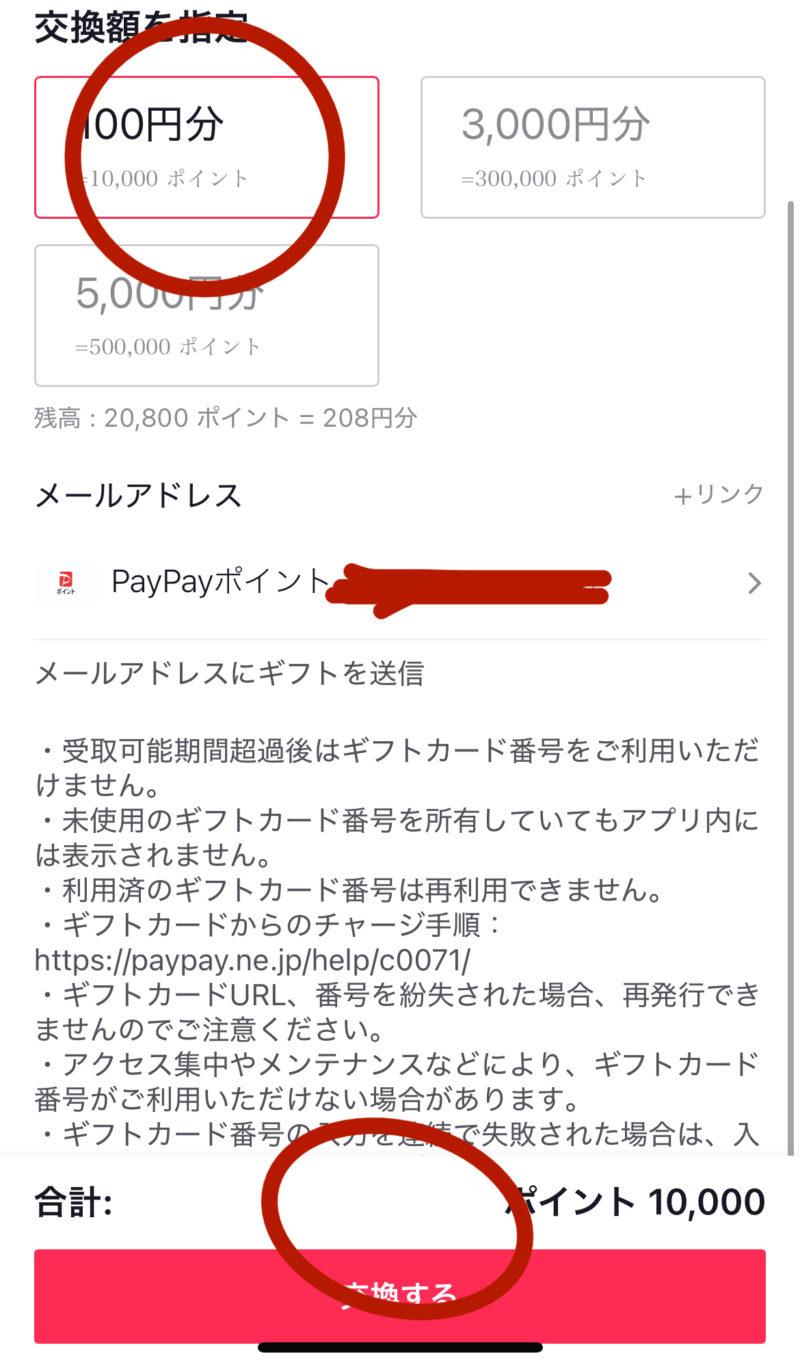Tap the +リンク link
800x1369 pixels.
point(718,494)
